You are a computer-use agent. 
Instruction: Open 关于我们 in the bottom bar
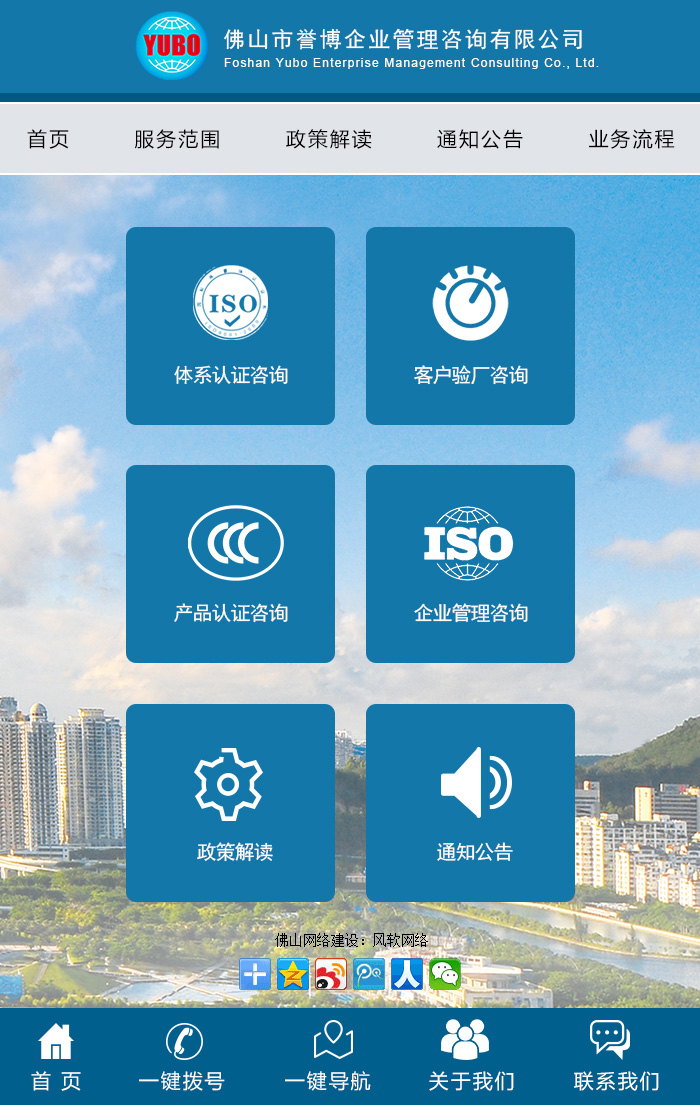[471, 1058]
